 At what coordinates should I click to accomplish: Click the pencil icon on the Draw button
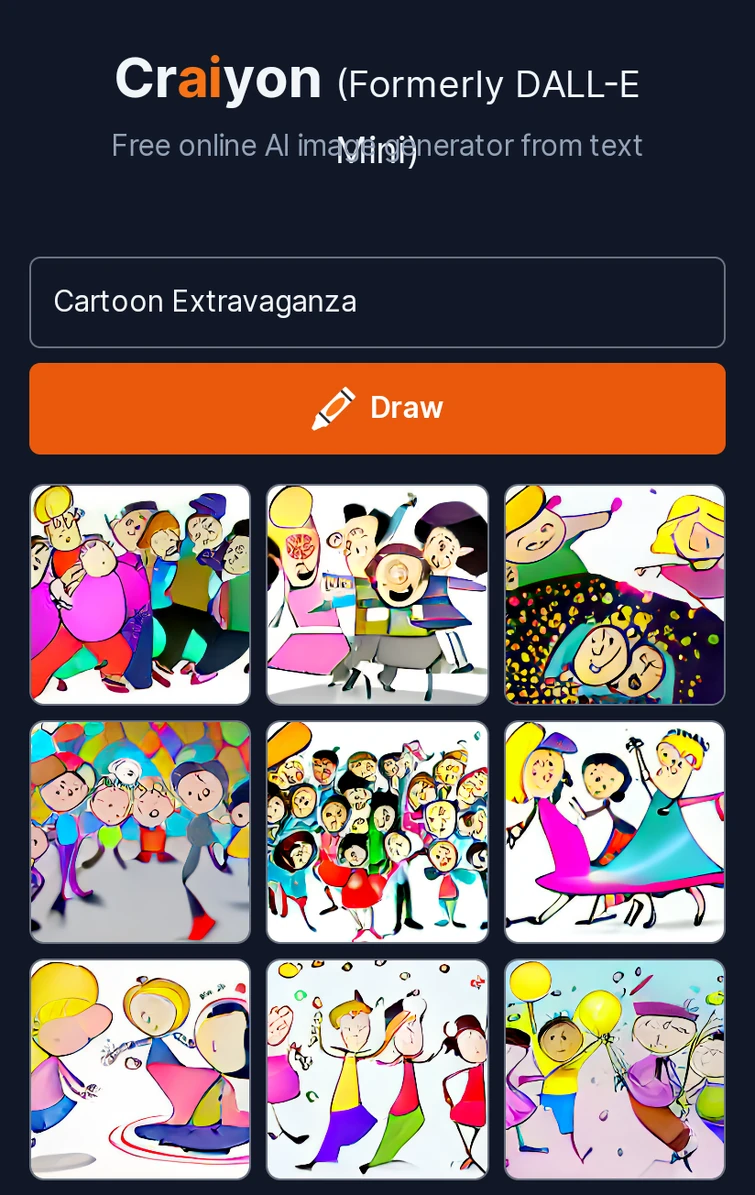334,407
